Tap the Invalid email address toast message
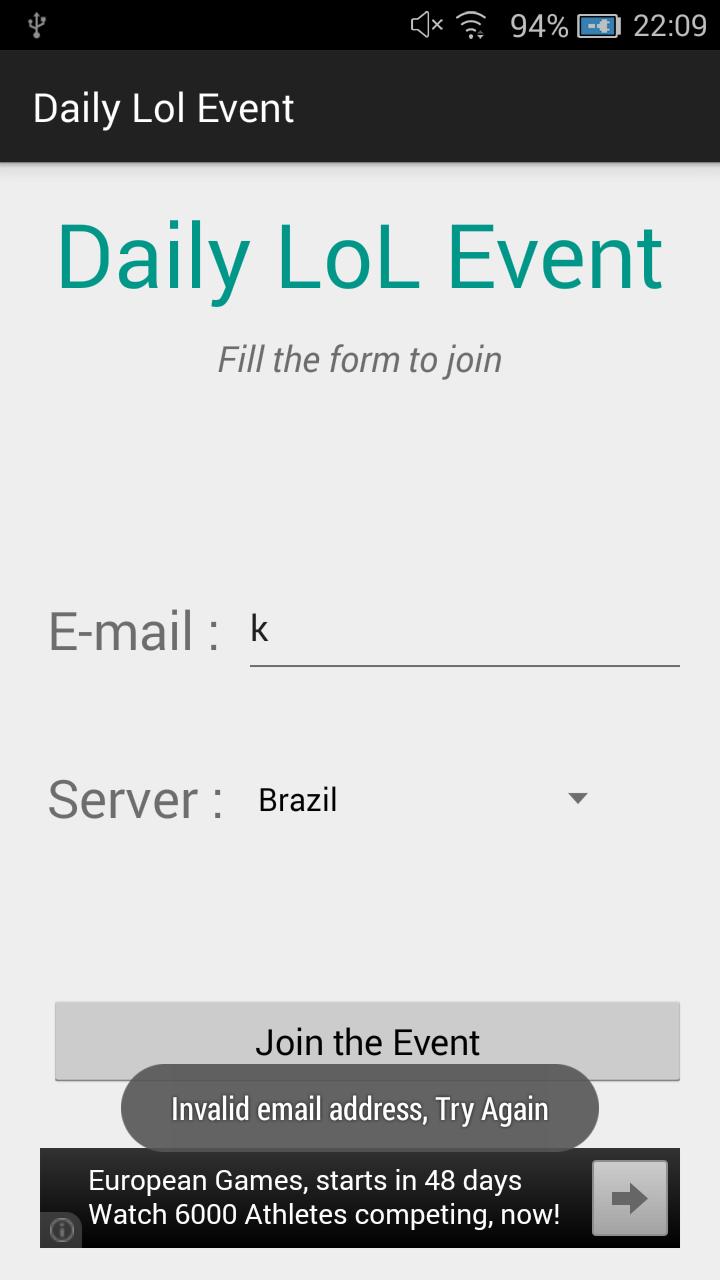The width and height of the screenshot is (720, 1280). pos(360,1108)
